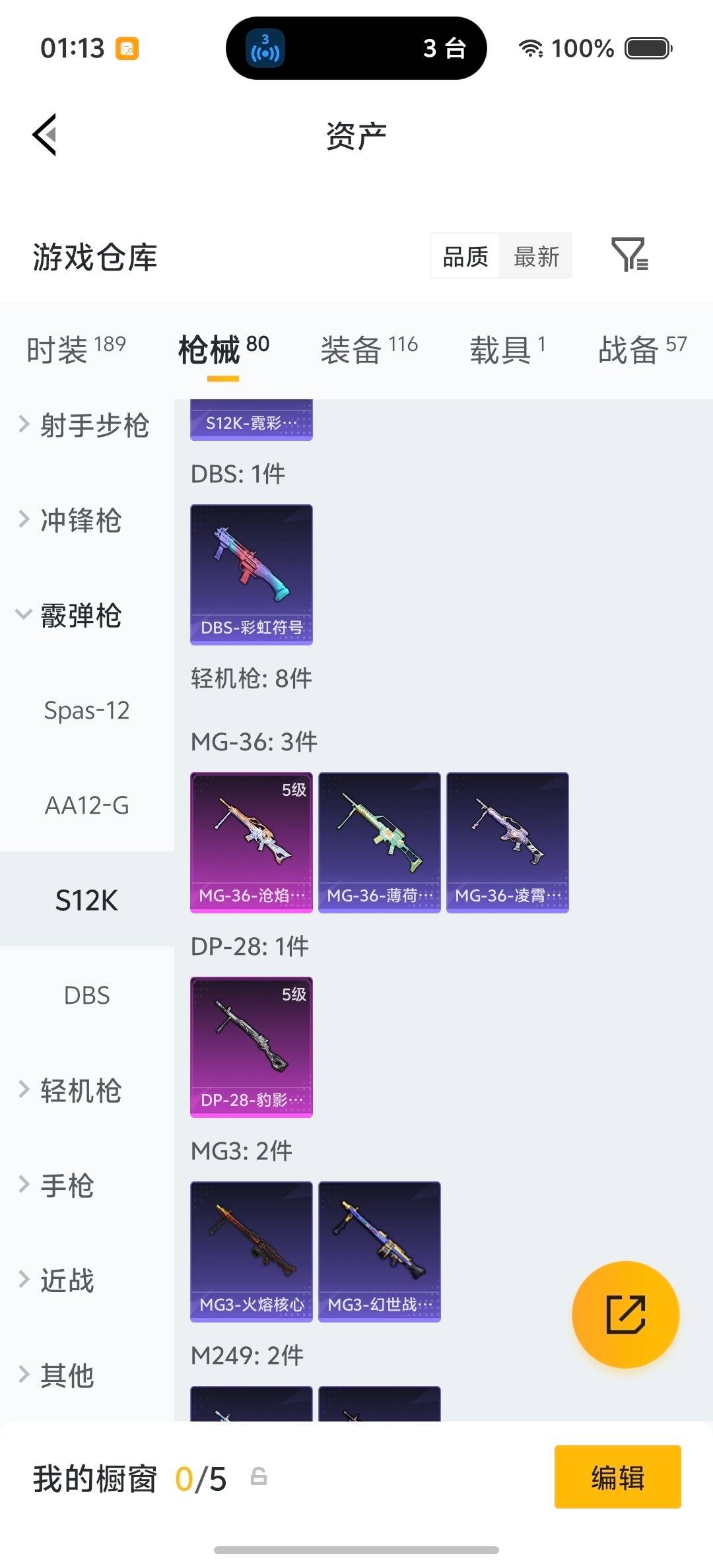Open the MG-36-沧焰 weapon thumbnail
713x1568 pixels.
251,841
